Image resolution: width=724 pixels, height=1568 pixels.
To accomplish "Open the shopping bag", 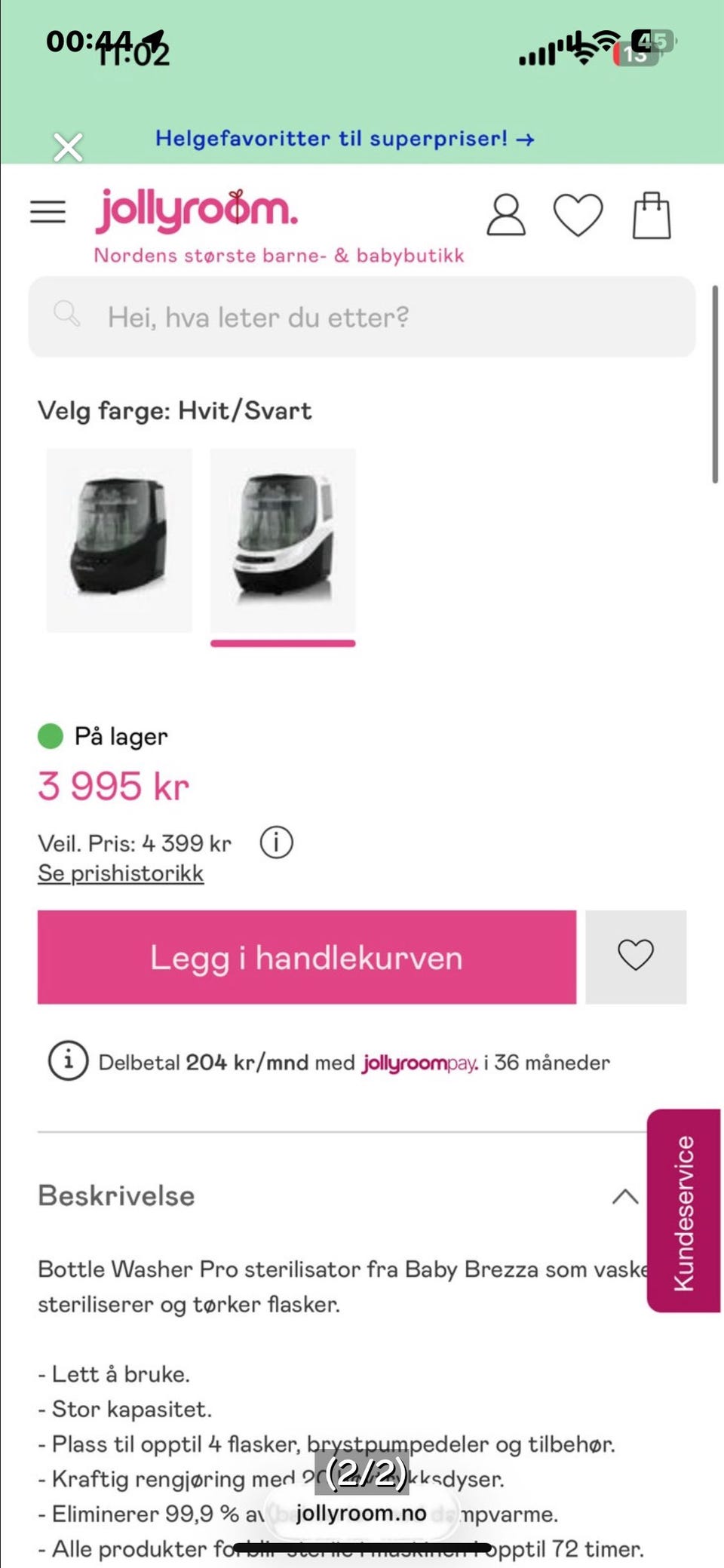I will coord(652,214).
